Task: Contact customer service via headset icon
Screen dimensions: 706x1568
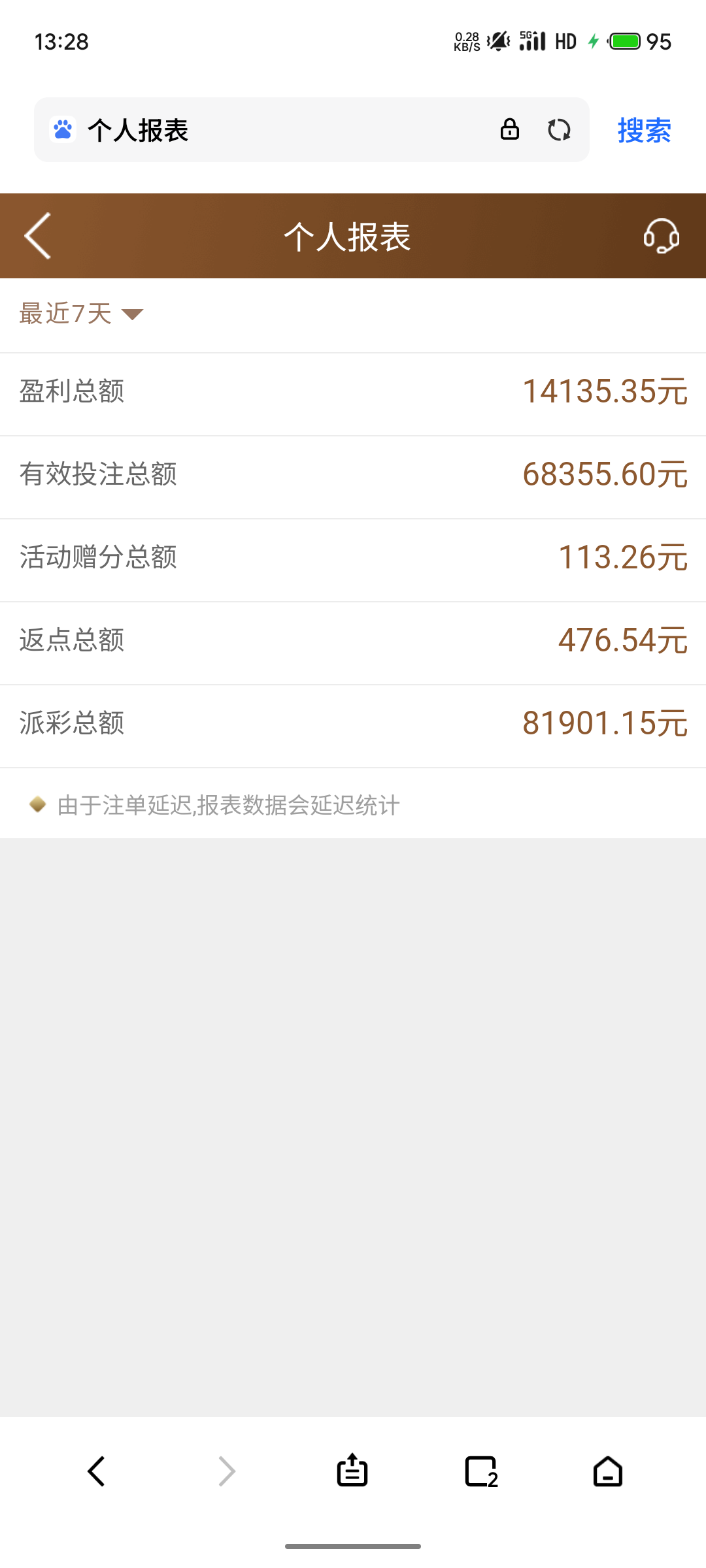Action: click(x=661, y=236)
